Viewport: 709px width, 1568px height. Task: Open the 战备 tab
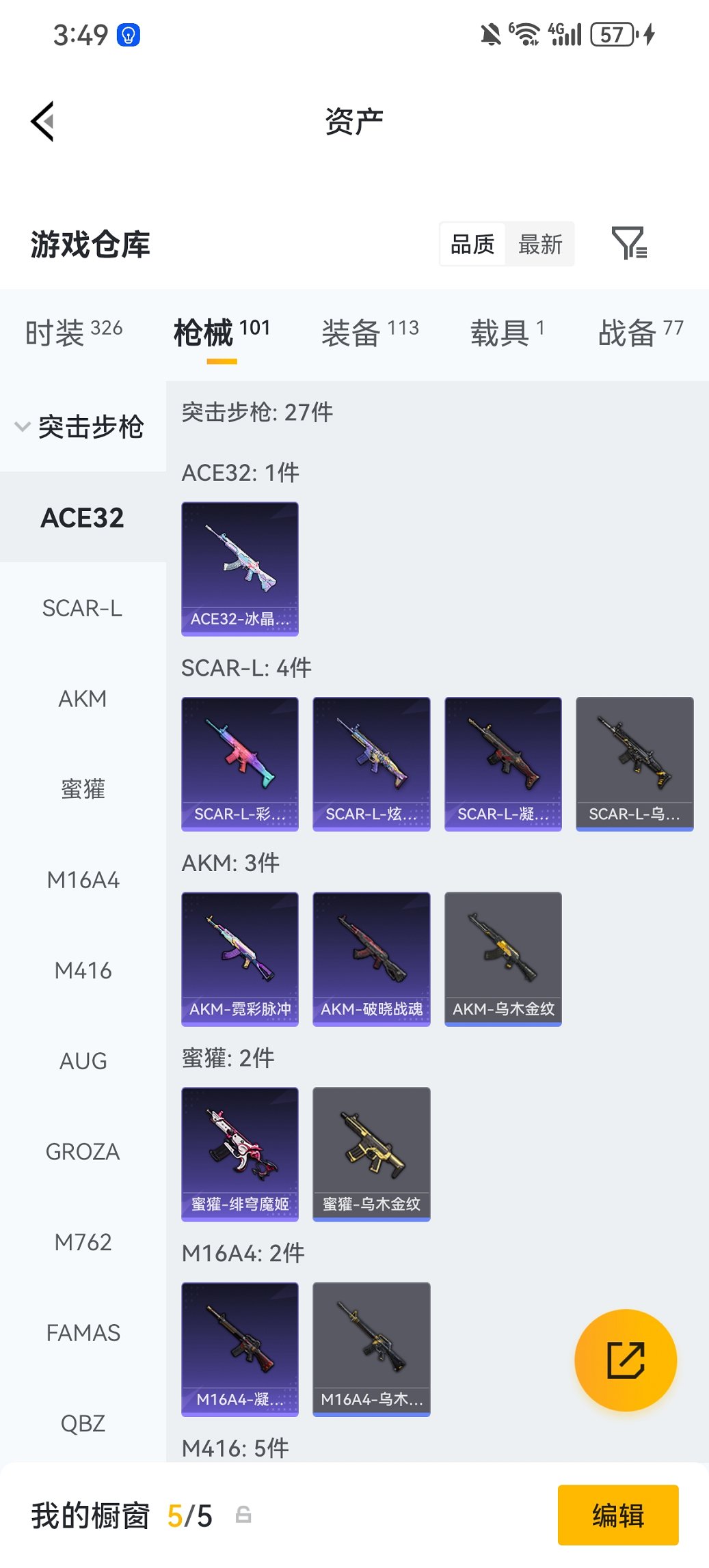[x=639, y=333]
